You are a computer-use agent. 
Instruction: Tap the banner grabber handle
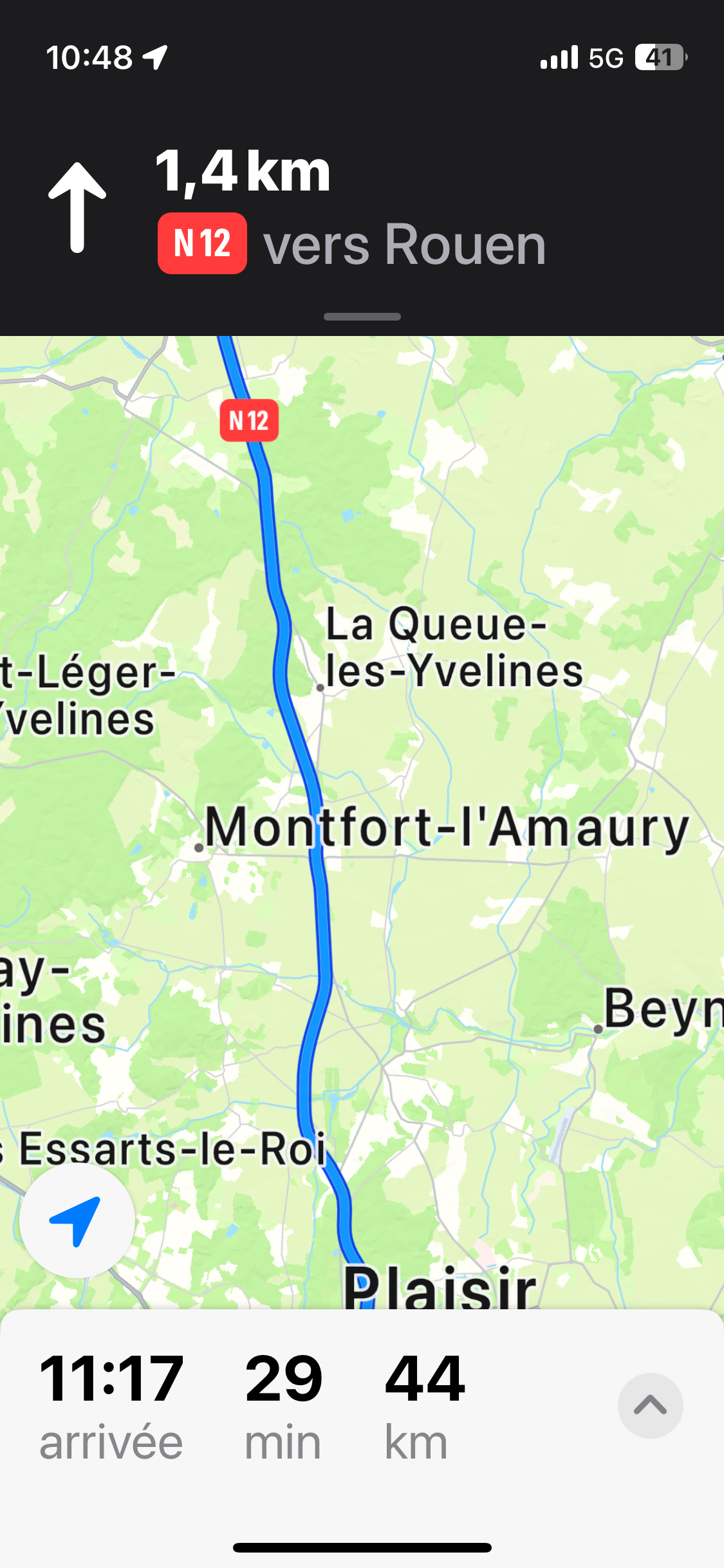click(x=362, y=317)
